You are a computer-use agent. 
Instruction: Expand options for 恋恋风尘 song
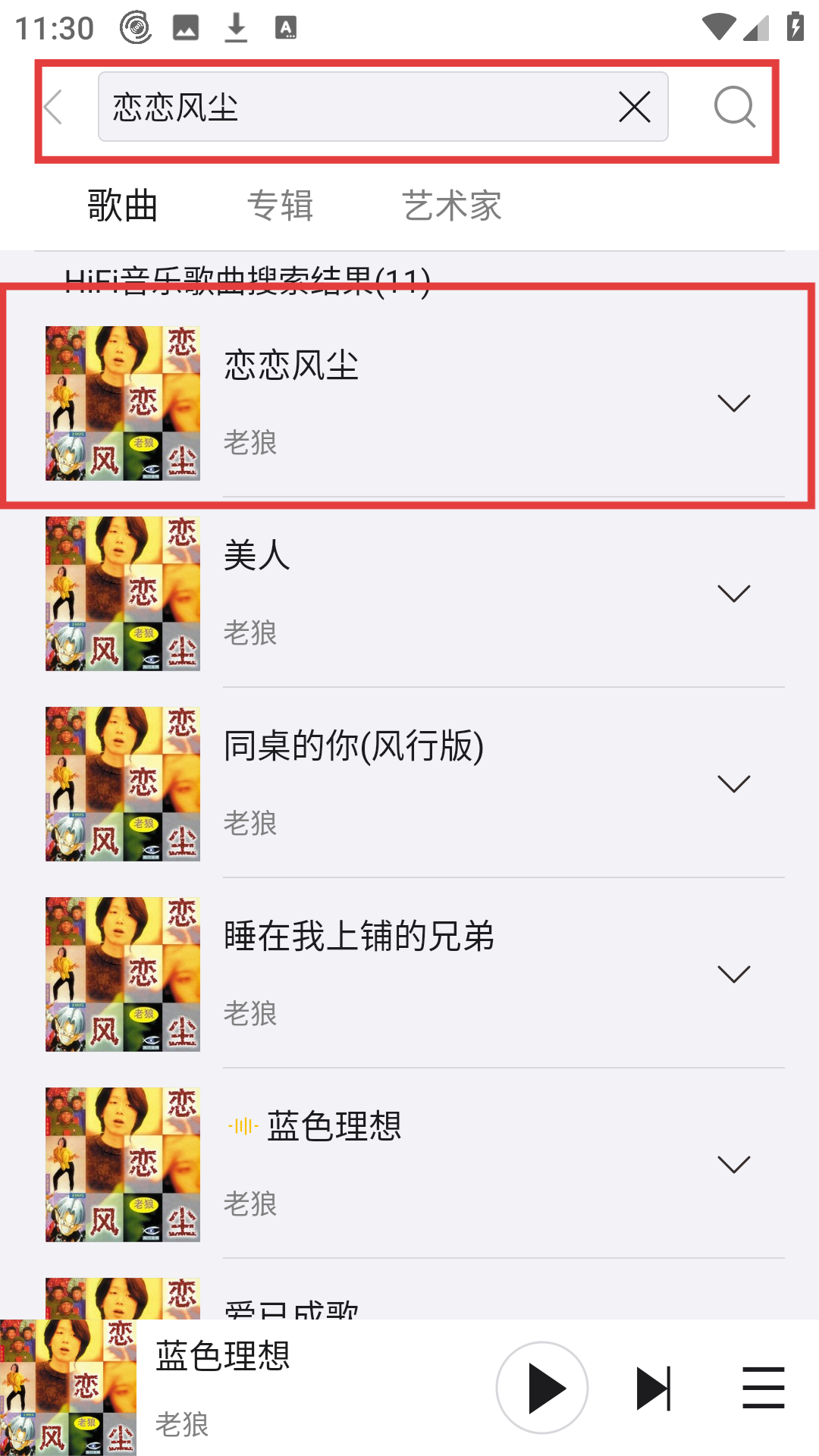click(733, 403)
